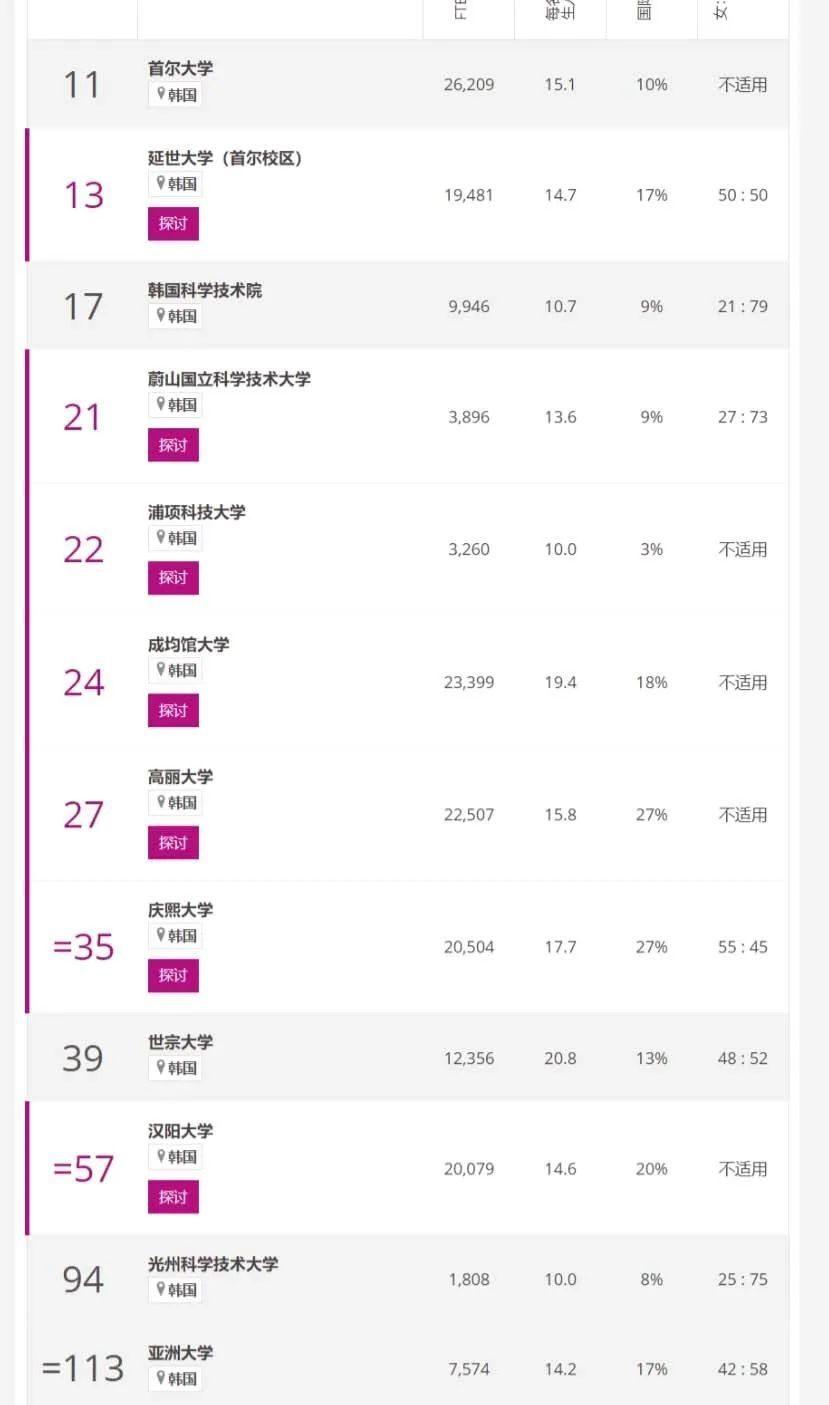Tap 探讨 button under 庆熙大学
Screen dimensions: 829x1405
coord(173,976)
